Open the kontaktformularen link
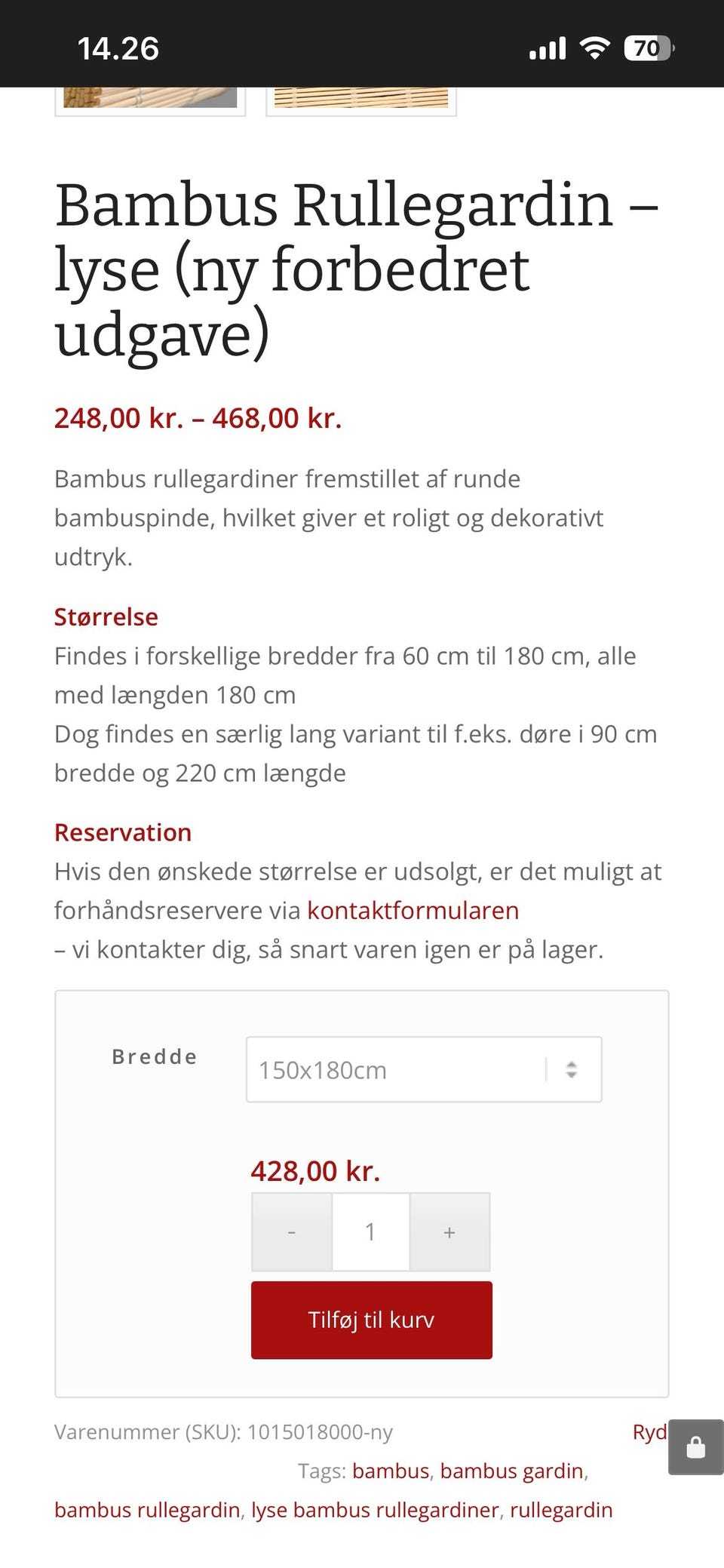 [x=413, y=910]
